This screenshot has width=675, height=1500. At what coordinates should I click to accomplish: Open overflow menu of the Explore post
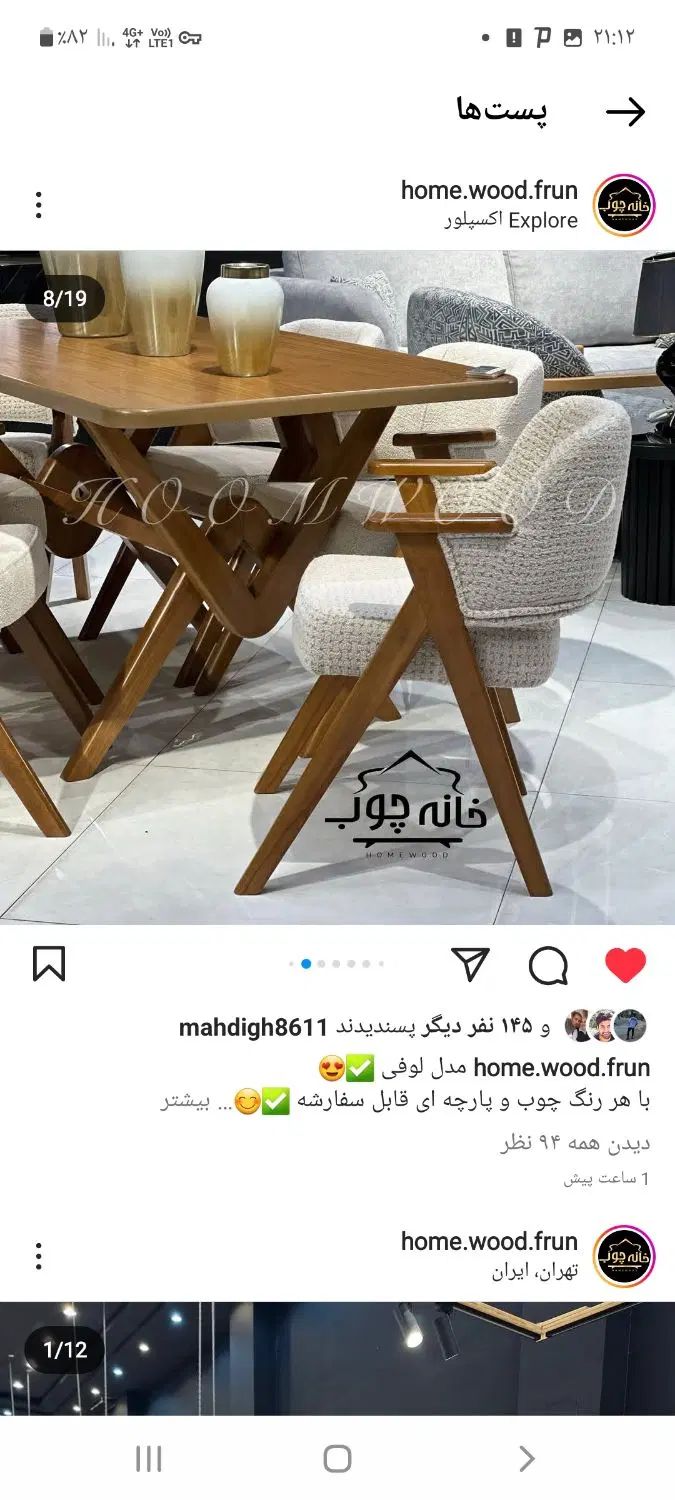pyautogui.click(x=38, y=205)
